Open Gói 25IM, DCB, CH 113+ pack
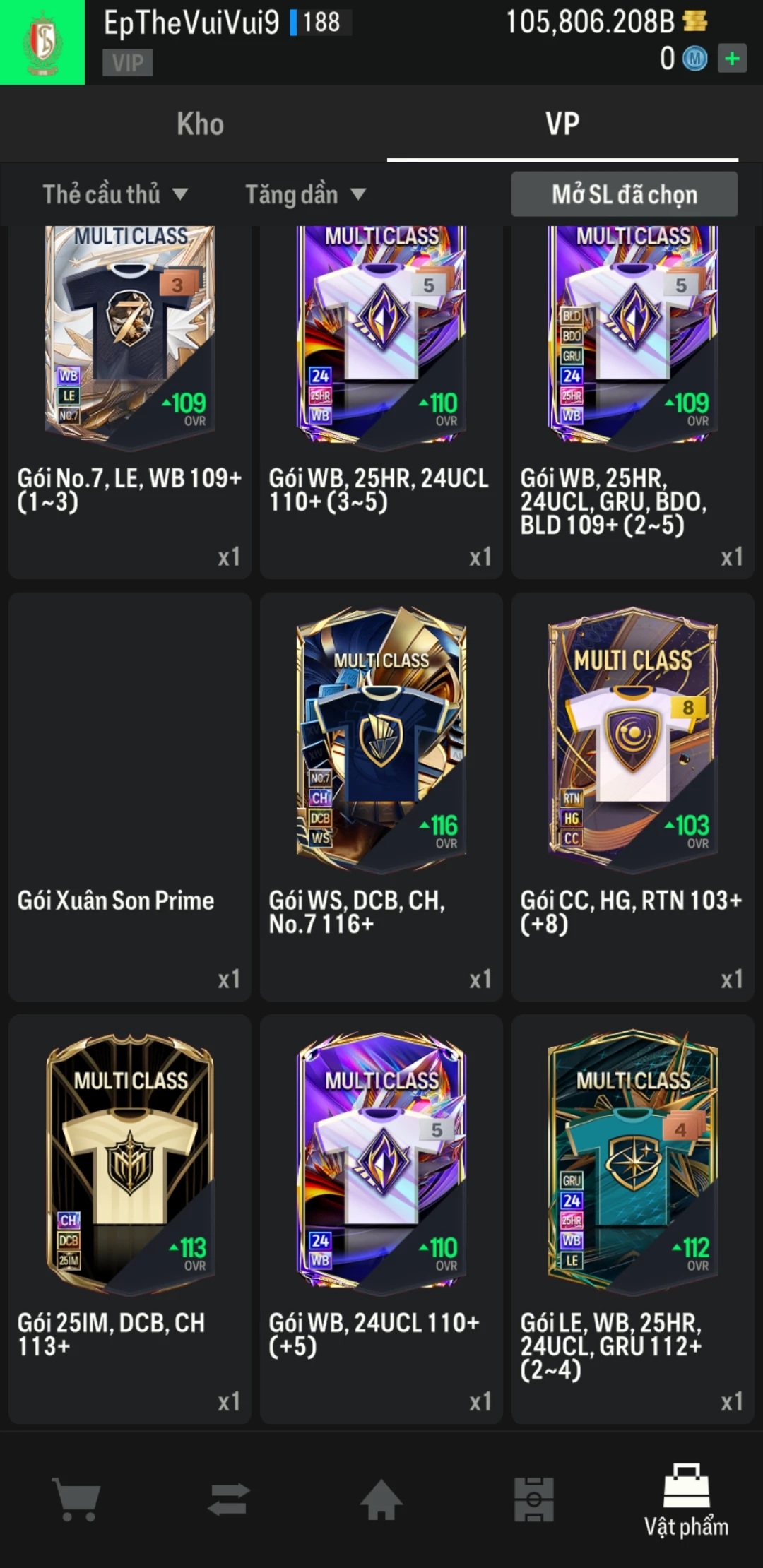The height and width of the screenshot is (1568, 763). click(130, 1219)
